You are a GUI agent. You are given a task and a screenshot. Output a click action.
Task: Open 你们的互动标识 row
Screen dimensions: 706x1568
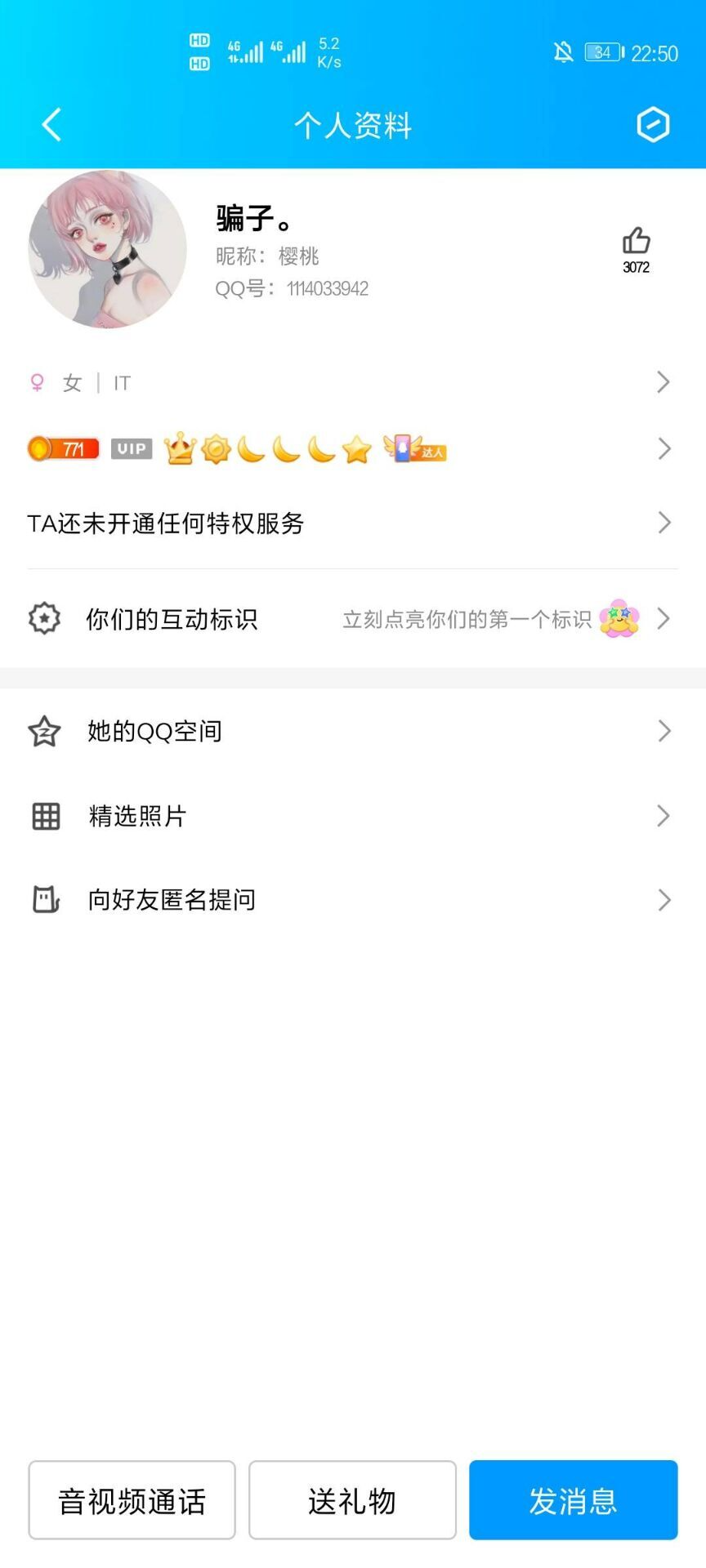[x=353, y=619]
